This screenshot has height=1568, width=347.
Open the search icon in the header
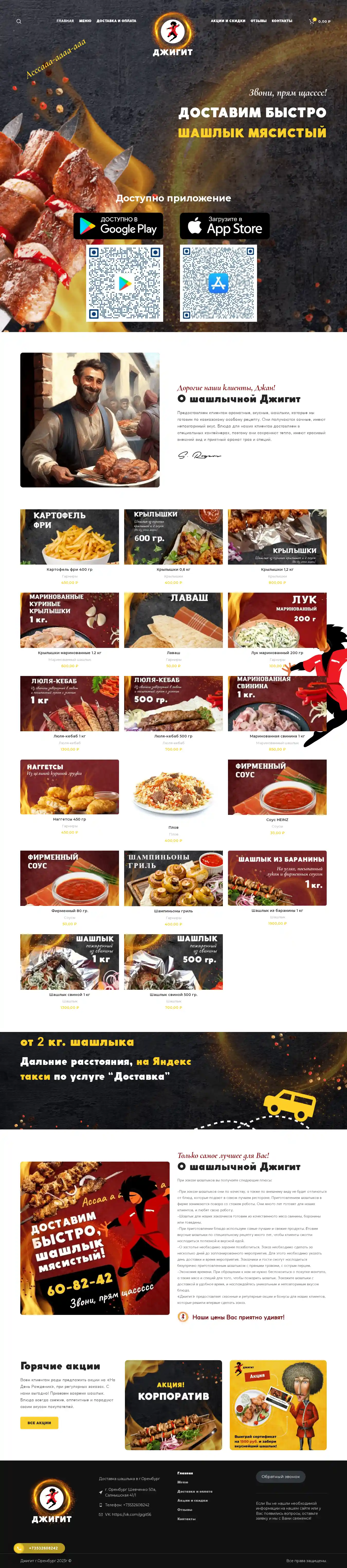pos(19,21)
